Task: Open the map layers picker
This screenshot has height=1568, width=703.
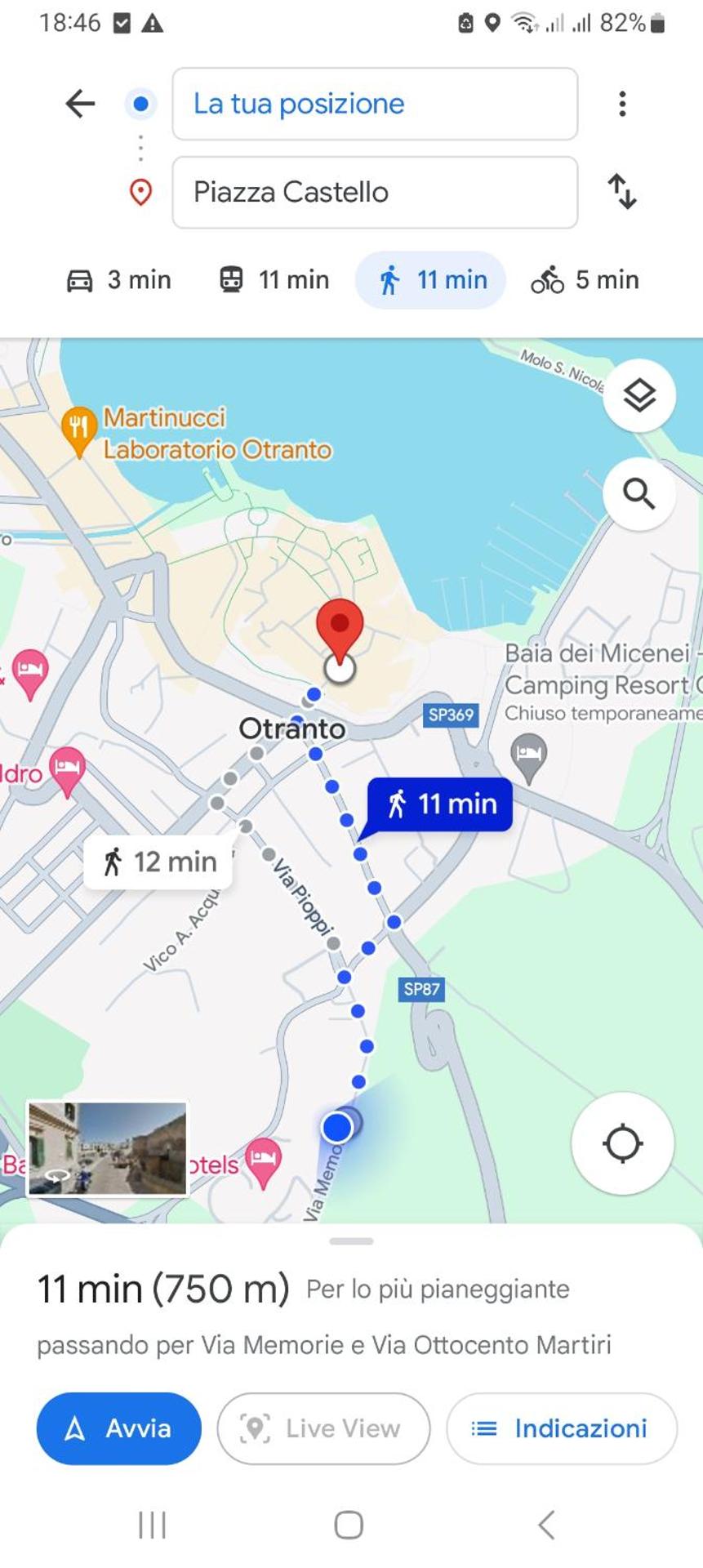Action: point(638,394)
